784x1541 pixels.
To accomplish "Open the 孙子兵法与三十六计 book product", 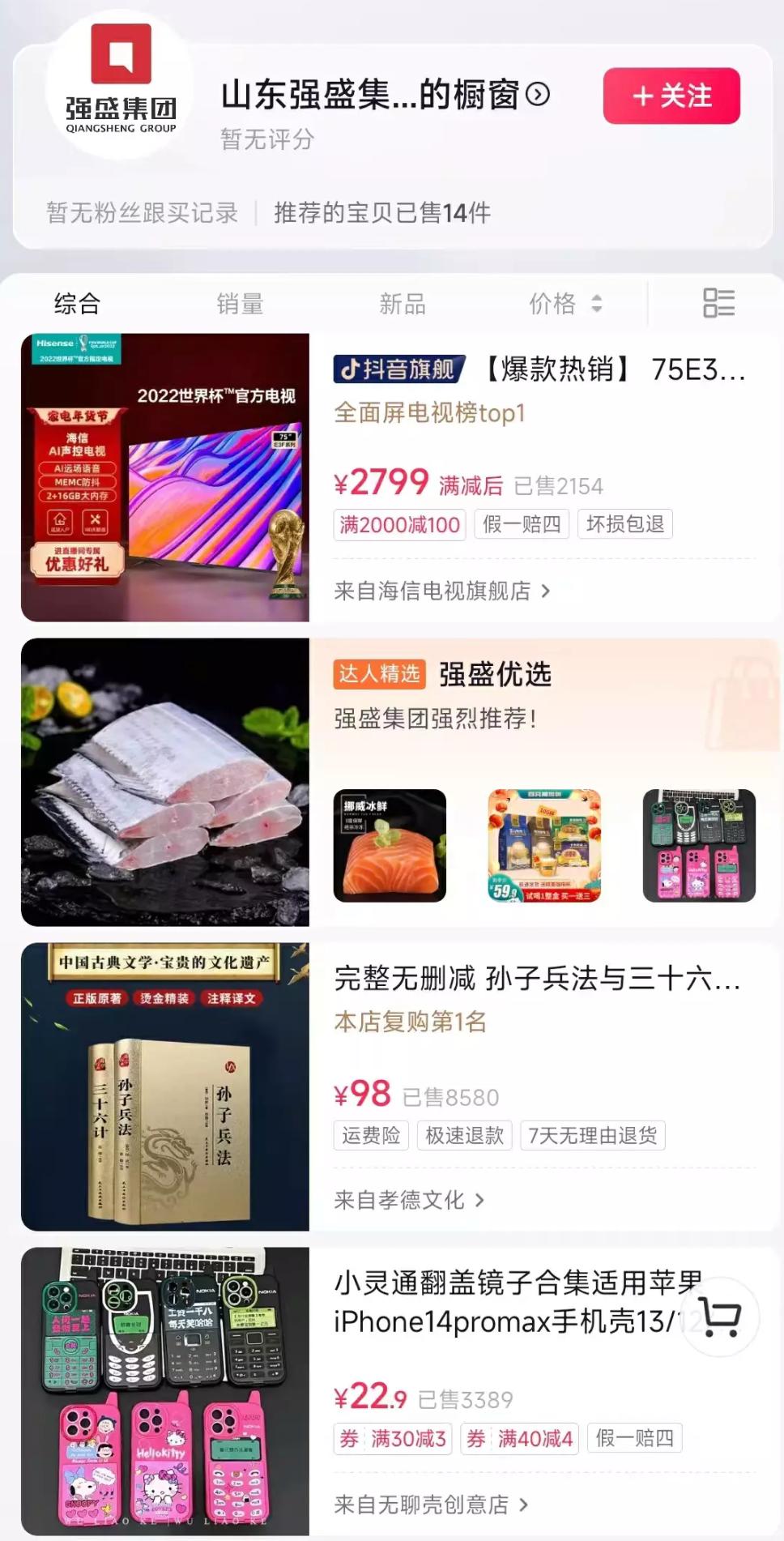I will click(535, 979).
